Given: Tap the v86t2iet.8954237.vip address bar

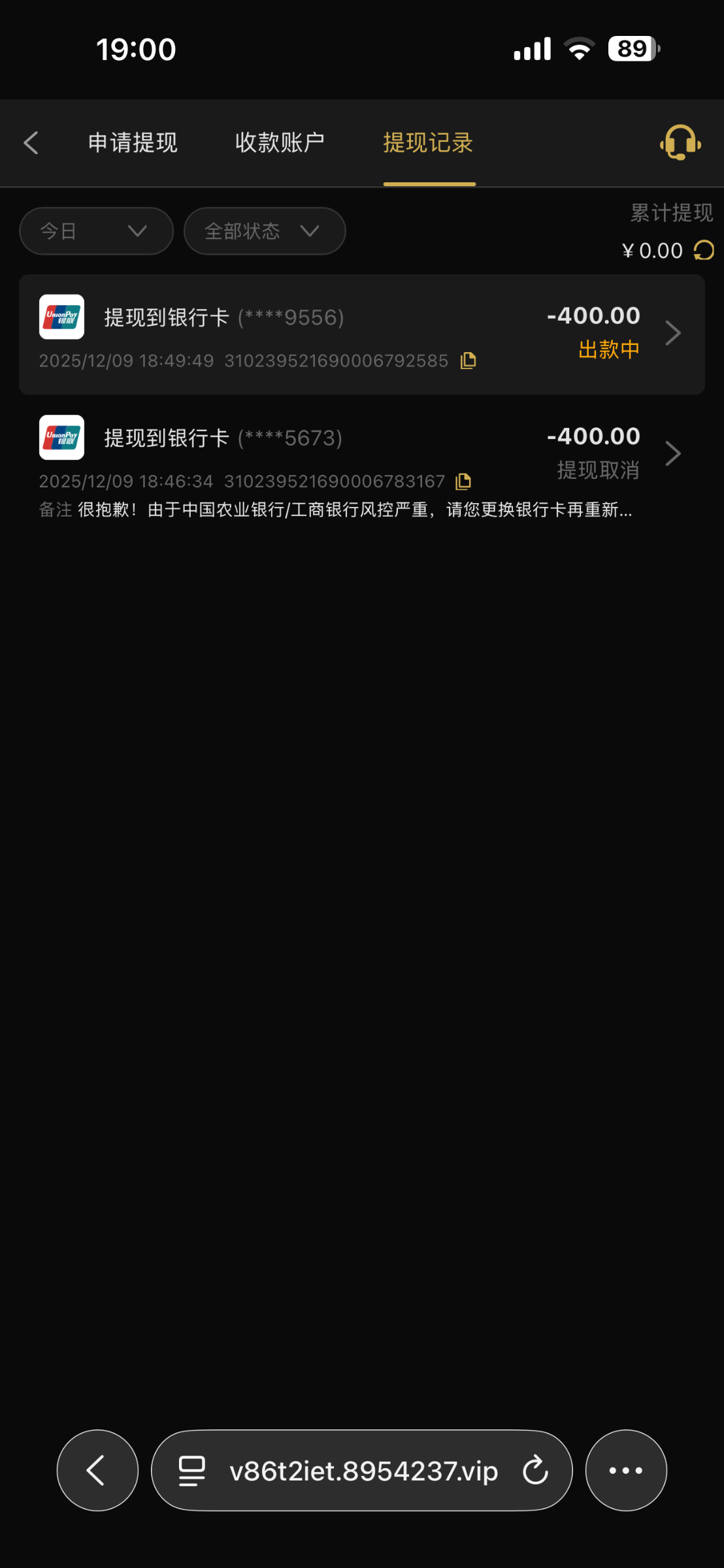Looking at the screenshot, I should [x=363, y=1471].
